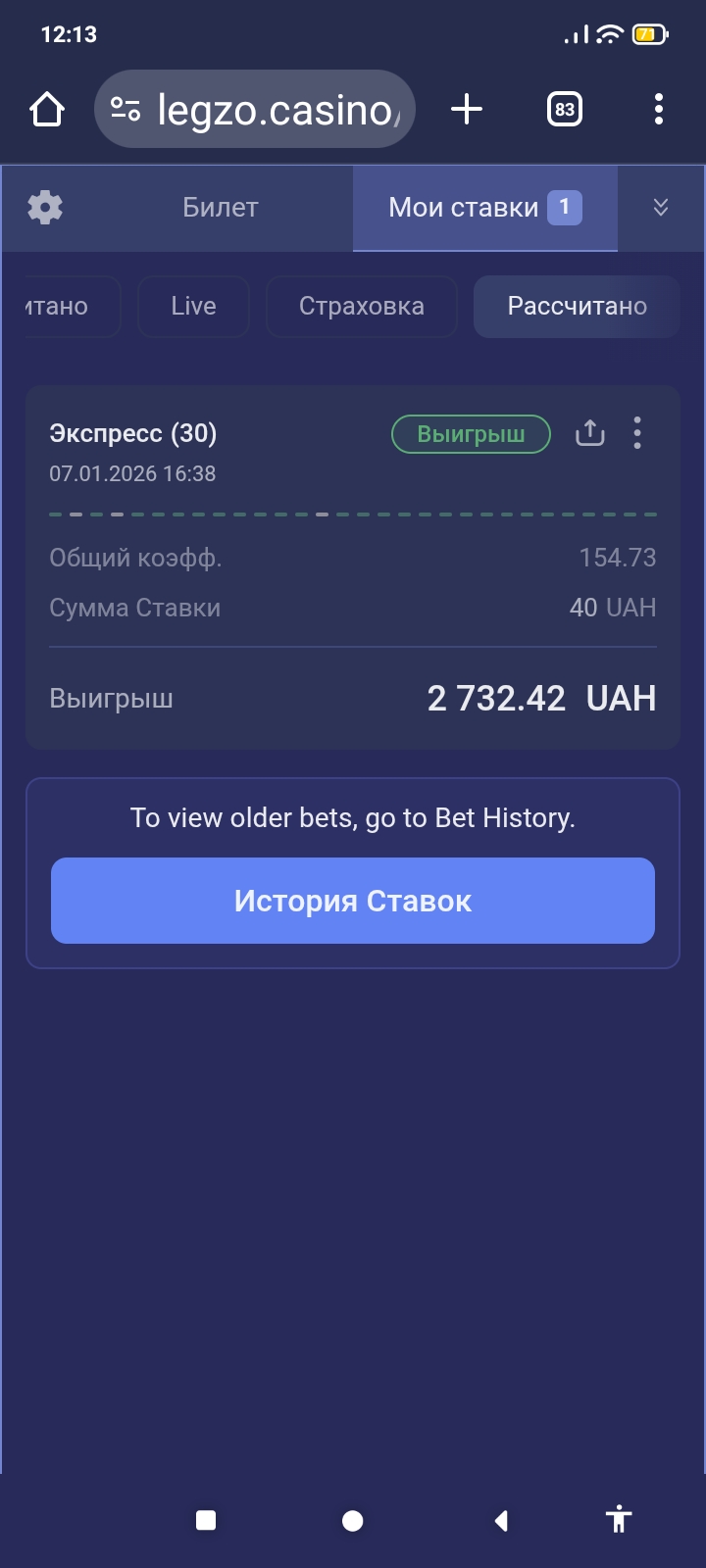Open more options for Экспресс bet
The height and width of the screenshot is (1568, 706).
coord(637,433)
